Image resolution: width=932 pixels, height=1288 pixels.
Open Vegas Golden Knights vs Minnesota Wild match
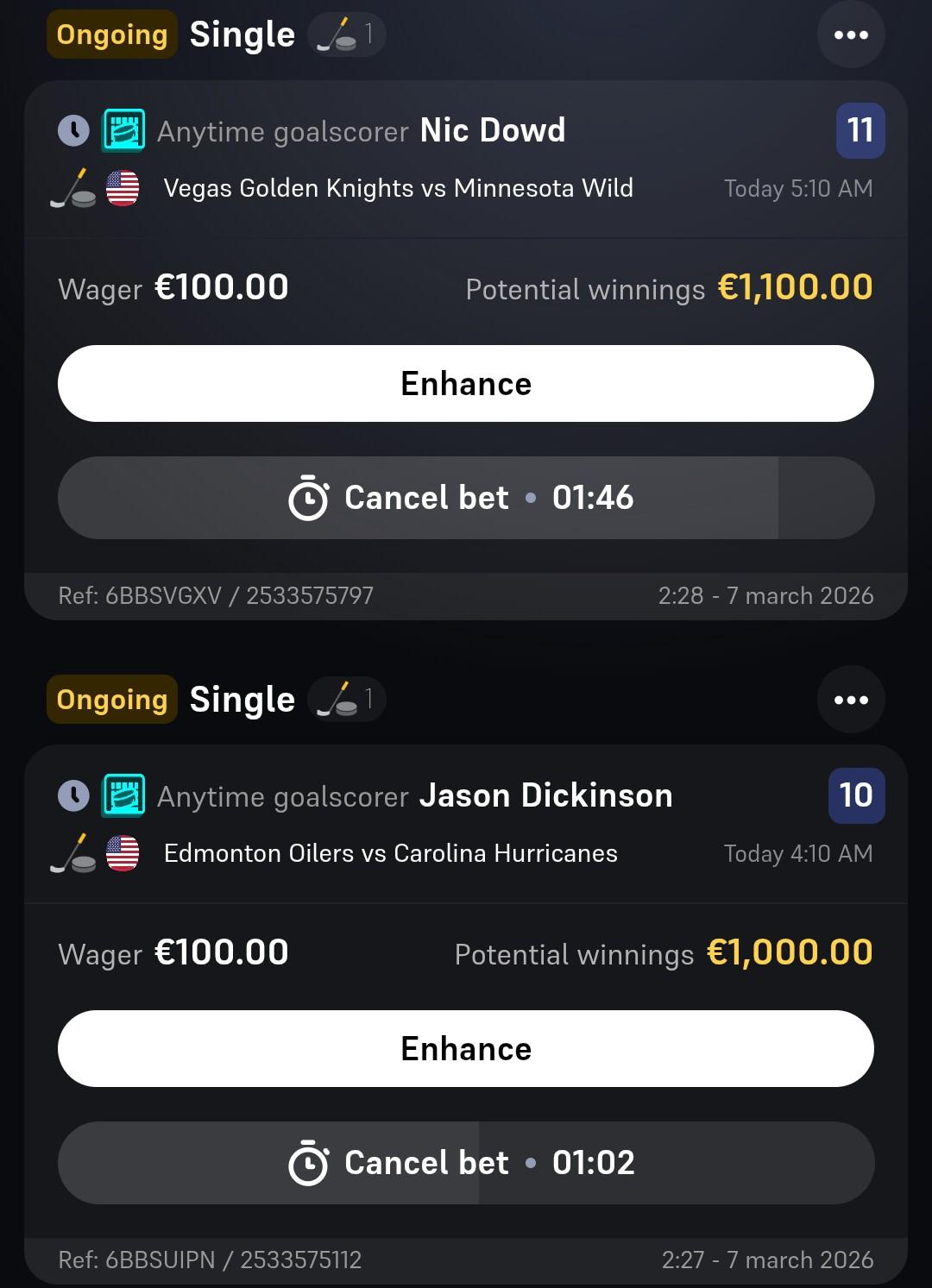398,188
